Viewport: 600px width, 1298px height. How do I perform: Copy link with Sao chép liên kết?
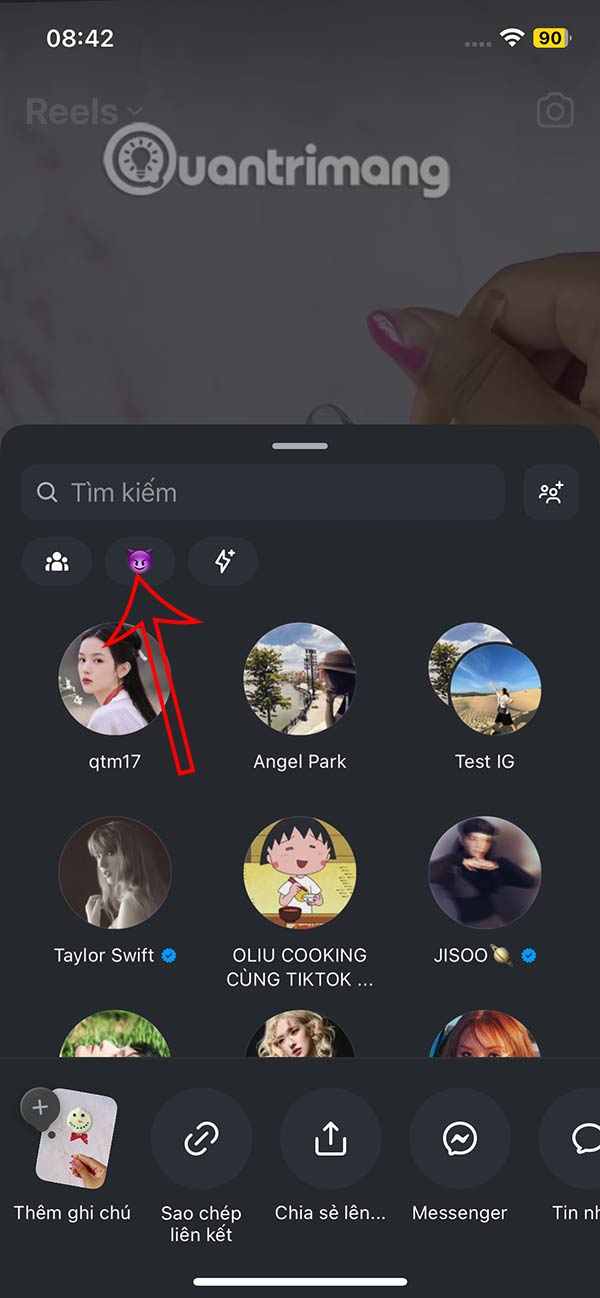pos(201,1138)
